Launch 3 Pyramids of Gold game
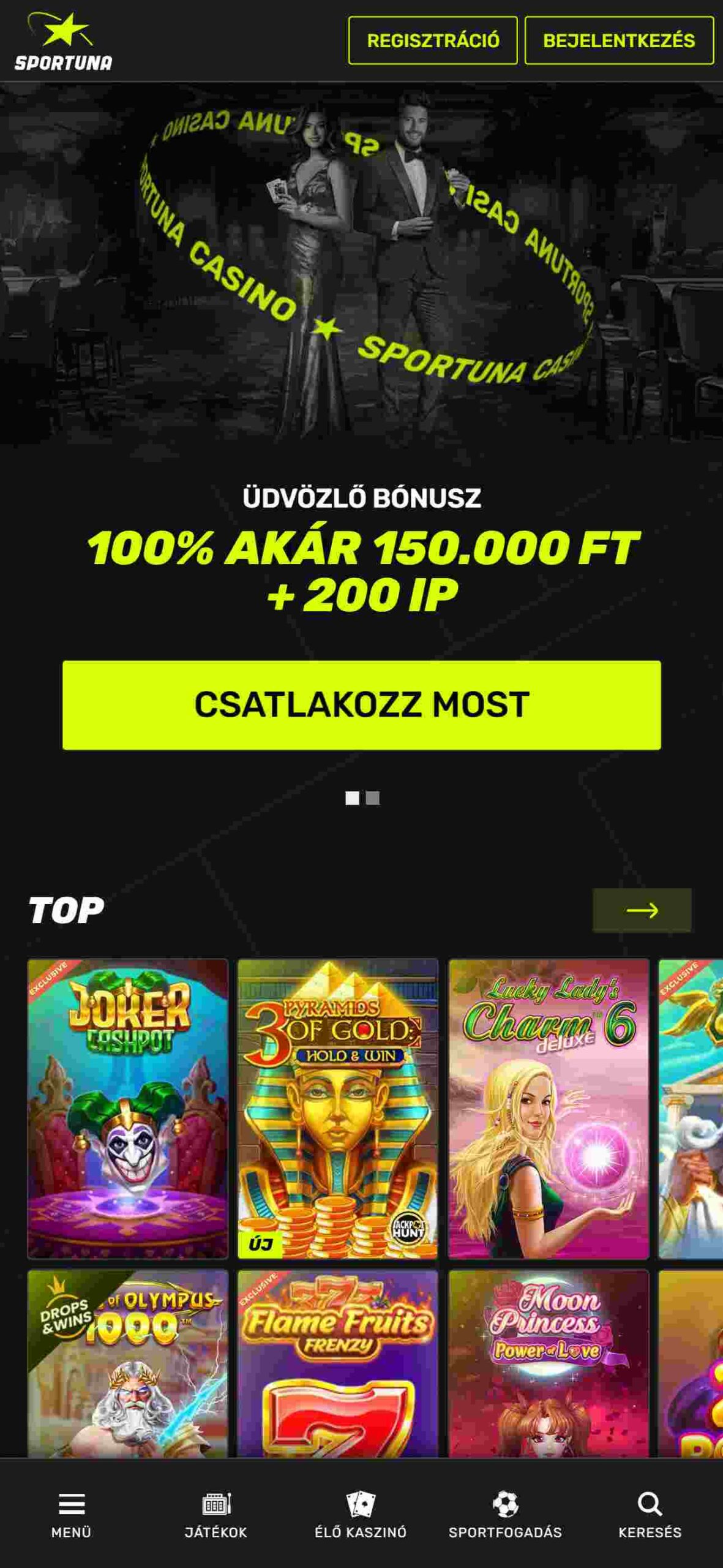Image resolution: width=723 pixels, height=1568 pixels. point(338,1108)
